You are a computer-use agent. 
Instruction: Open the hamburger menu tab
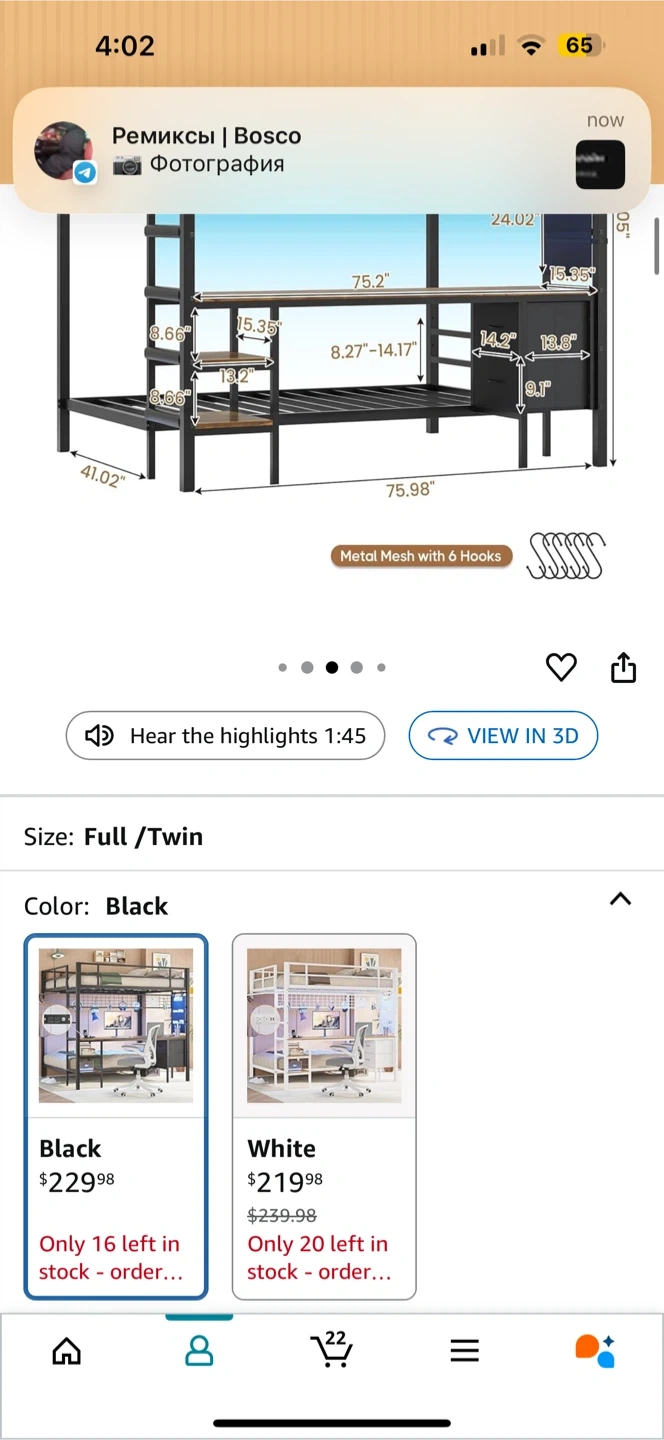[464, 1352]
